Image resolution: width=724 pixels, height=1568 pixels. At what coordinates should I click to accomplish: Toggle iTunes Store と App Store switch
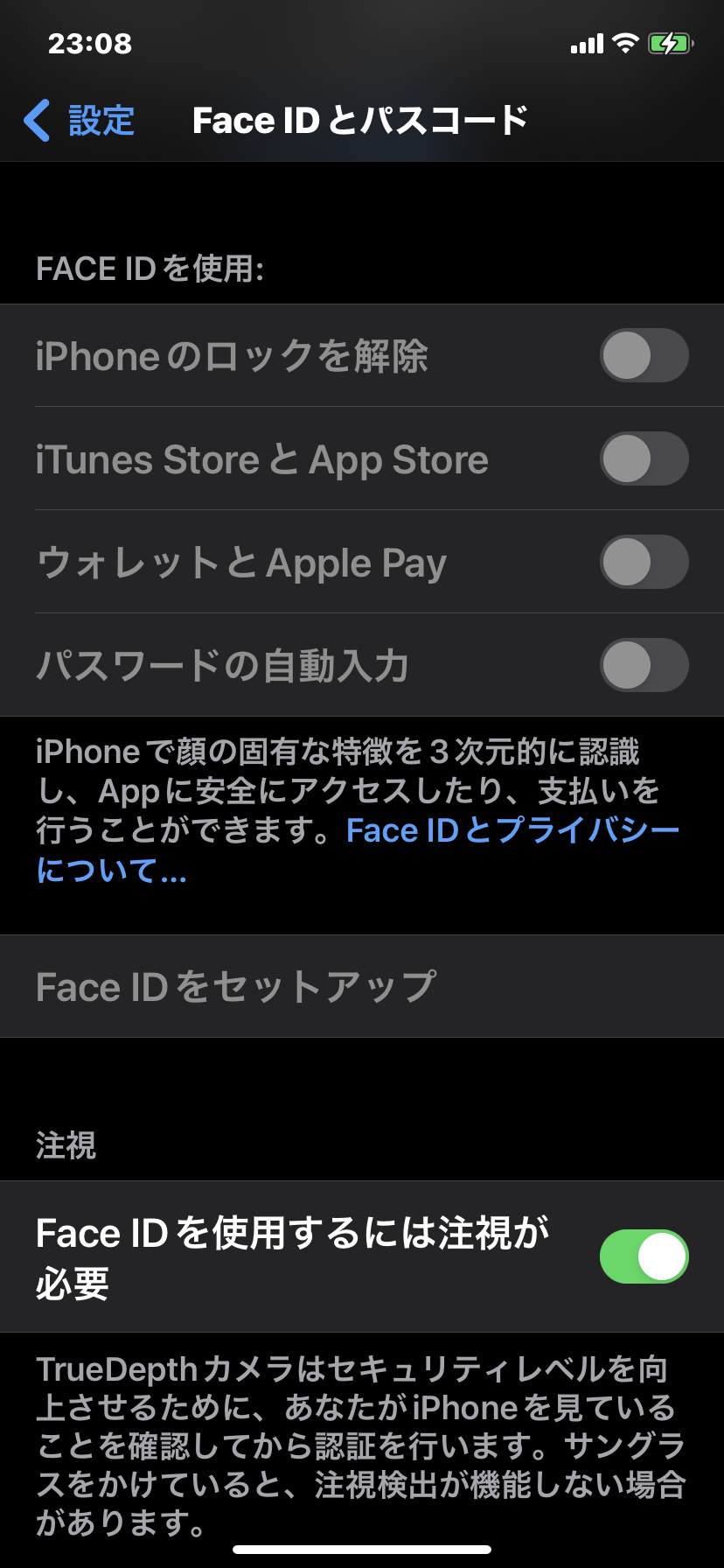click(644, 459)
